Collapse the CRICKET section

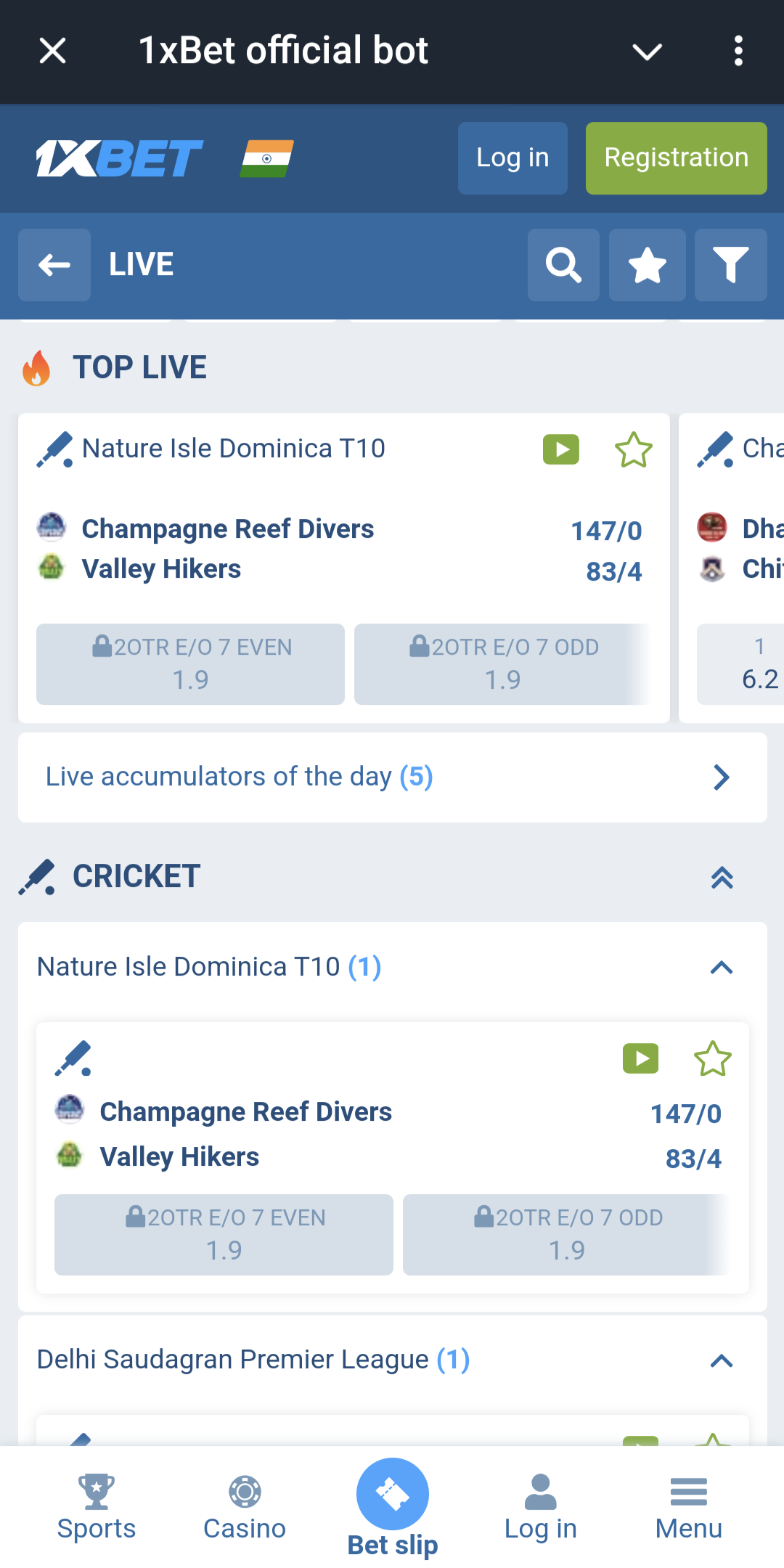[x=722, y=878]
